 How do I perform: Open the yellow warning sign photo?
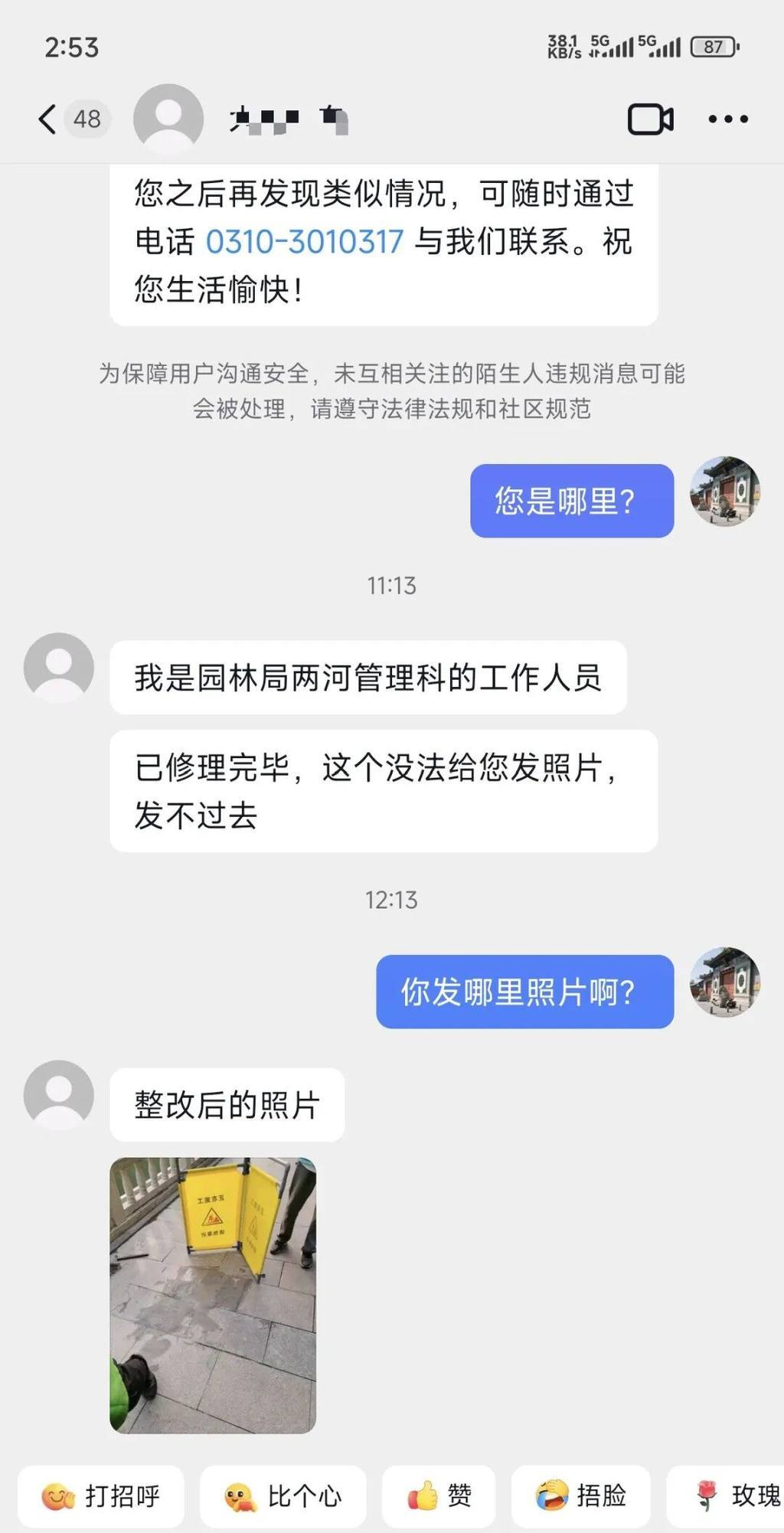click(x=213, y=1294)
